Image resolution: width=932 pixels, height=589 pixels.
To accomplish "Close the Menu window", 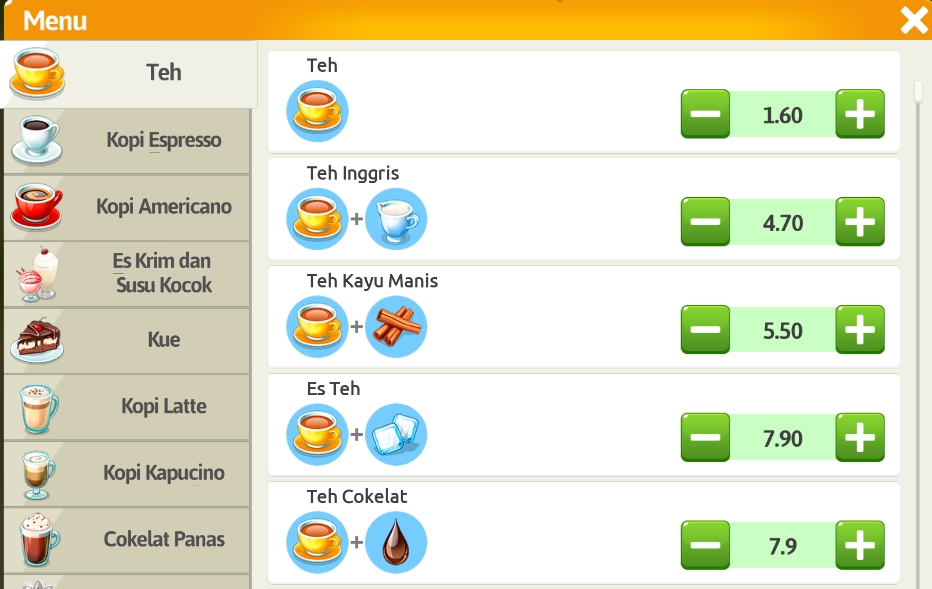I will [913, 20].
